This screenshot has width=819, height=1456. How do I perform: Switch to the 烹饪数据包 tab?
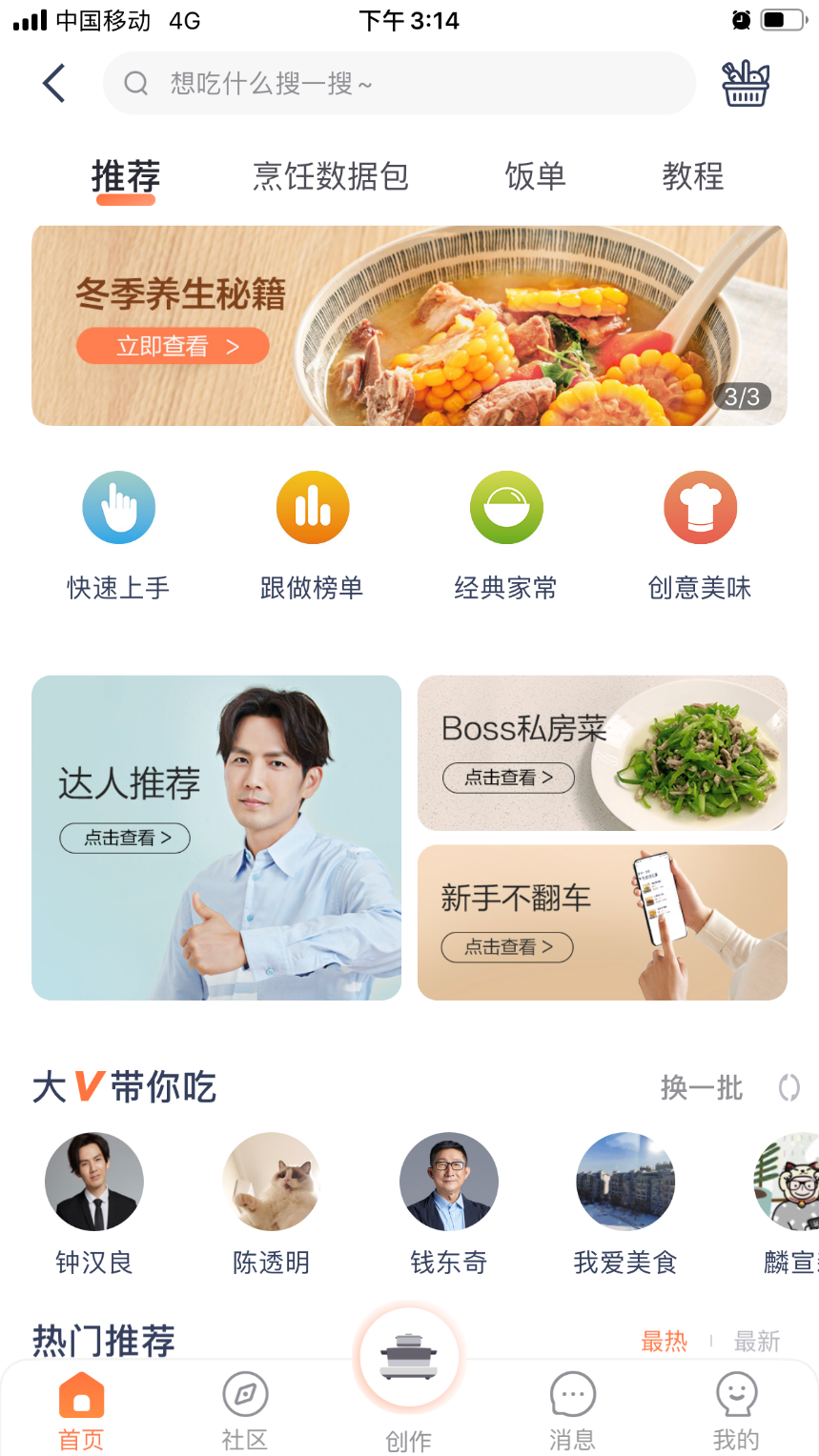coord(331,176)
